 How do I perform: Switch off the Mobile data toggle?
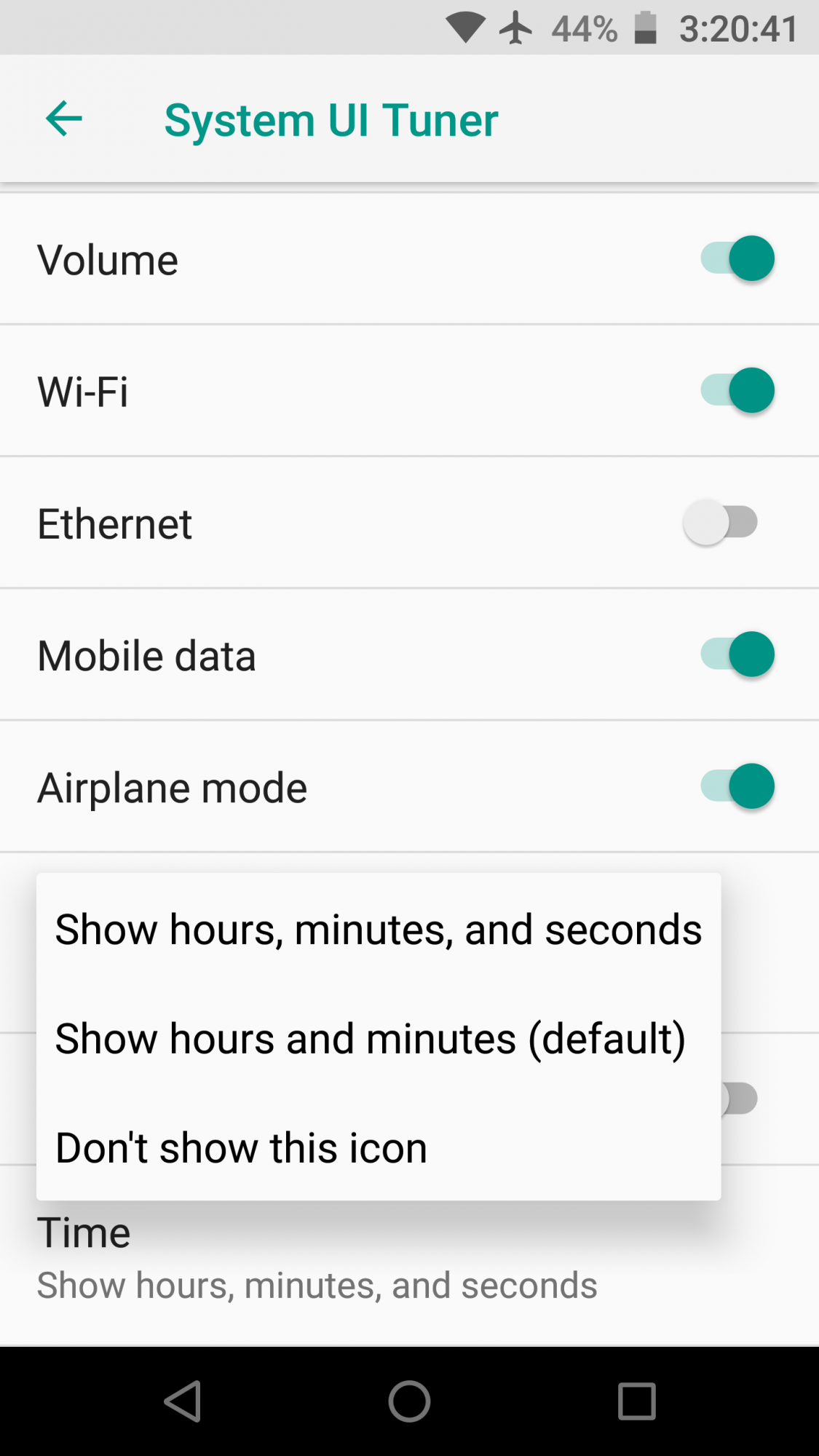click(x=737, y=654)
